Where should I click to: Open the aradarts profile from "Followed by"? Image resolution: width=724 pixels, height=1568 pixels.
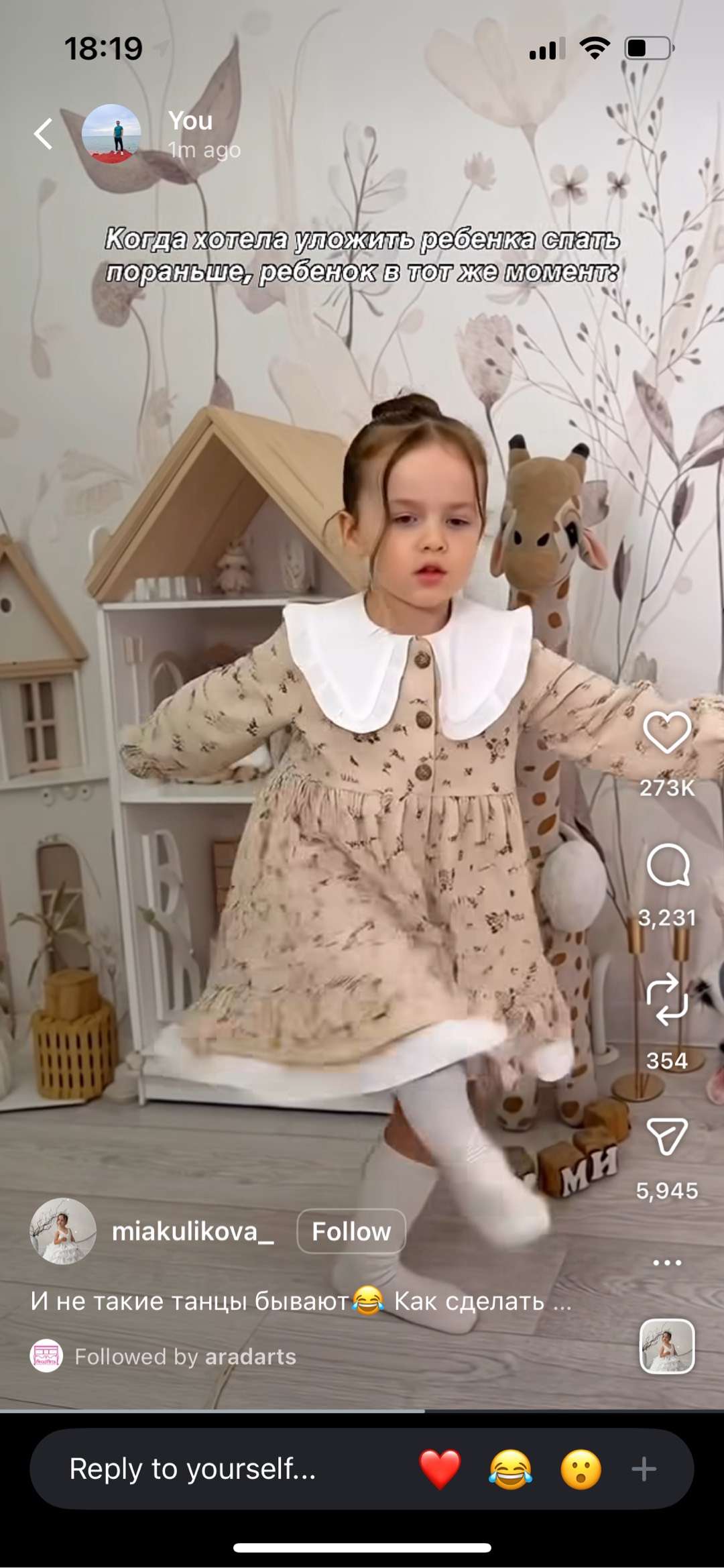point(250,1357)
